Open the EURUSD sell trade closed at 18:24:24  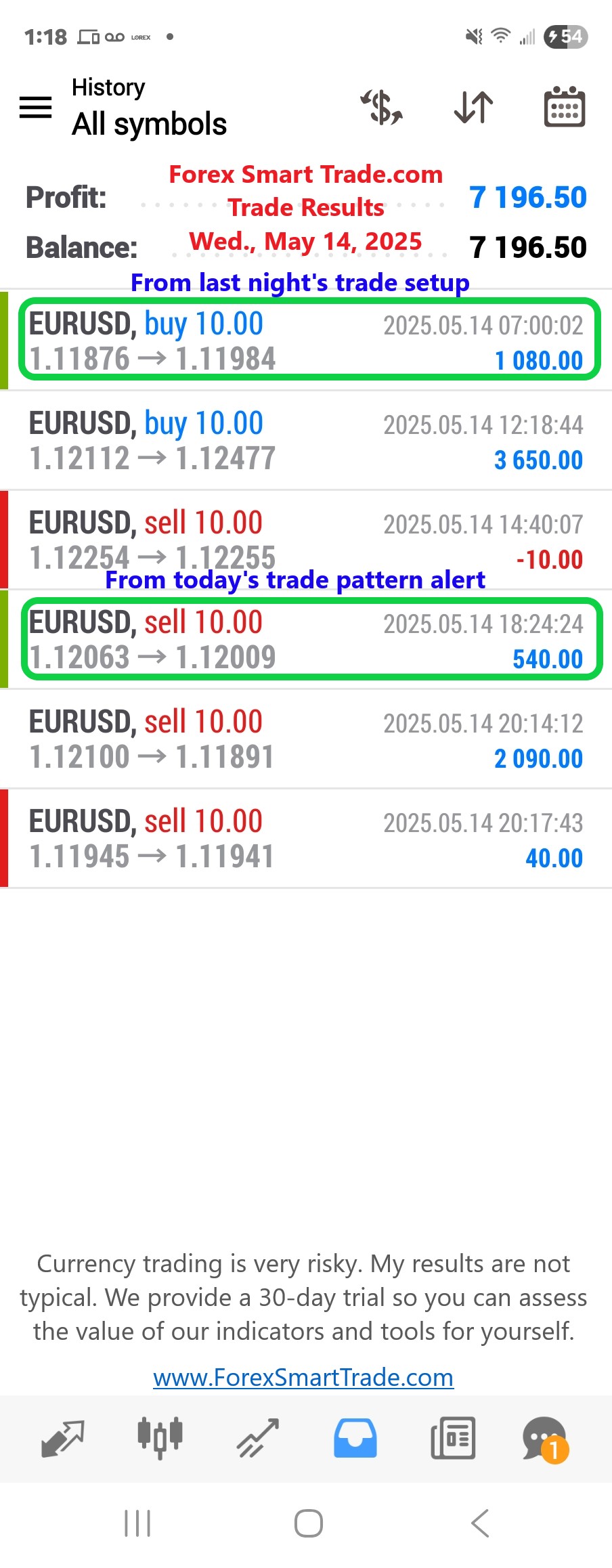tap(306, 639)
